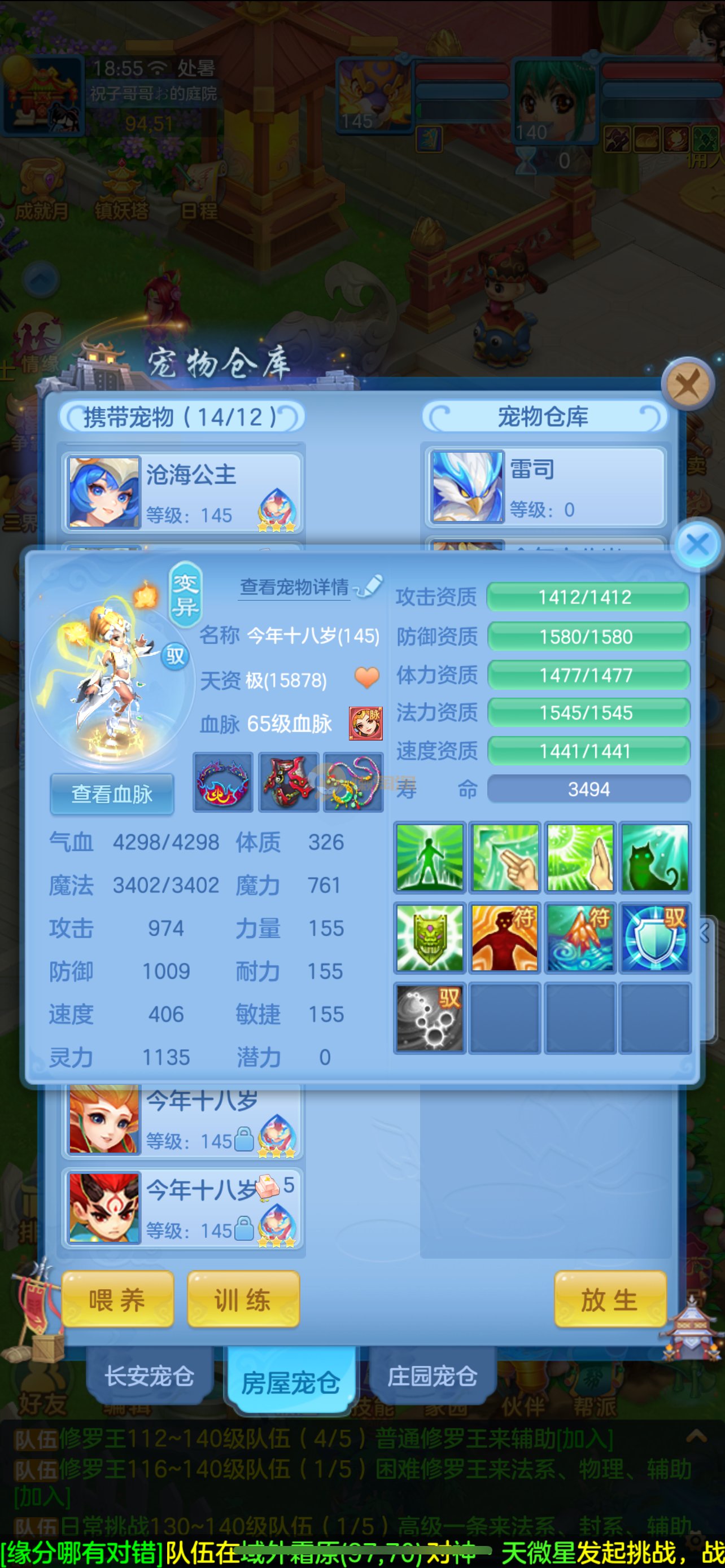Tap the 查看血脉 button
725x1568 pixels.
112,794
